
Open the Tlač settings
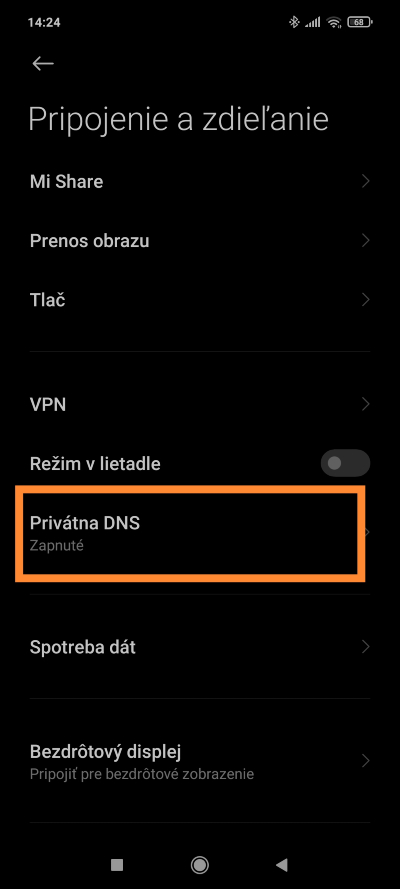(200, 300)
